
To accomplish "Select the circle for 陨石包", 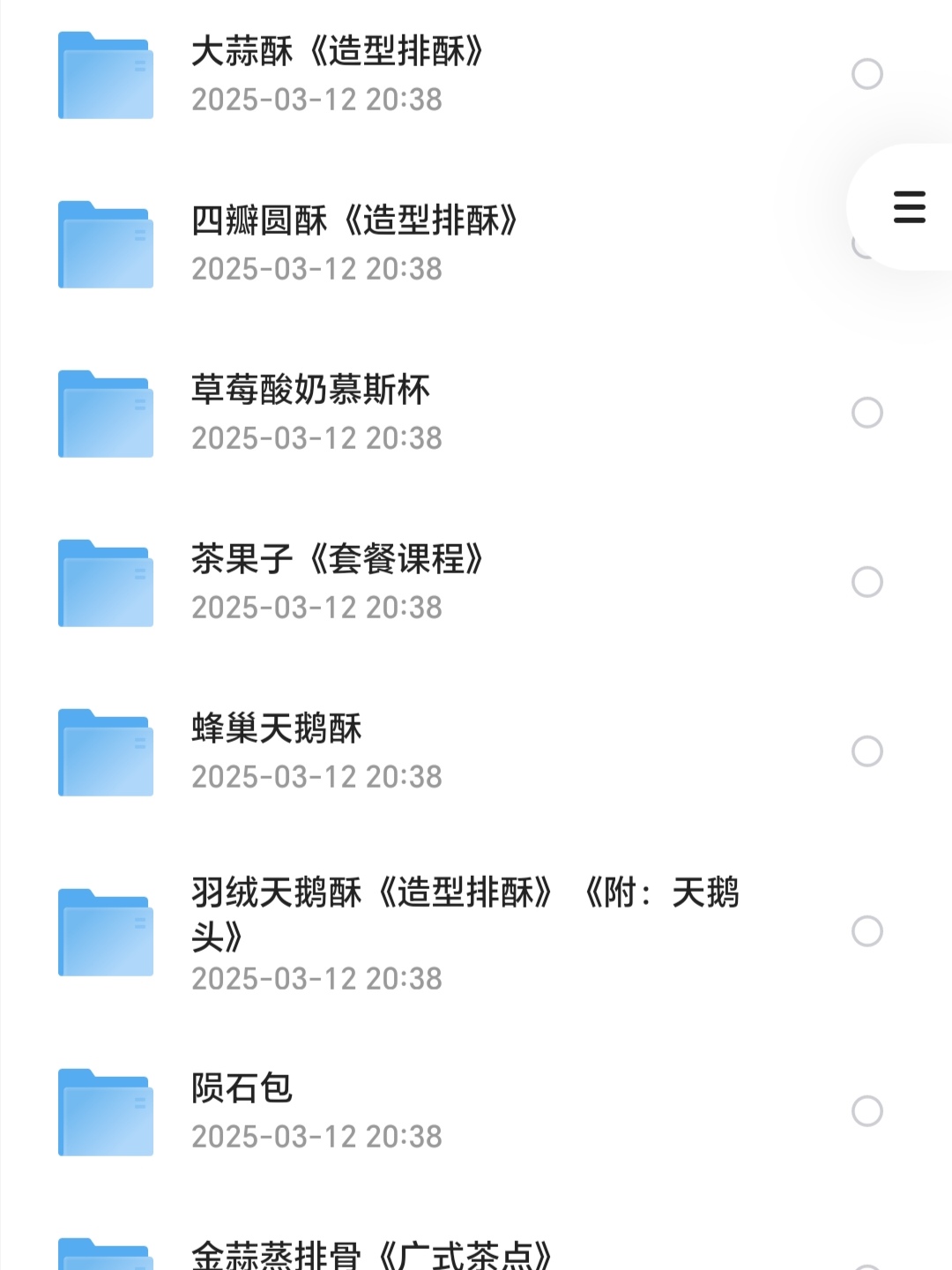I will (x=867, y=1111).
